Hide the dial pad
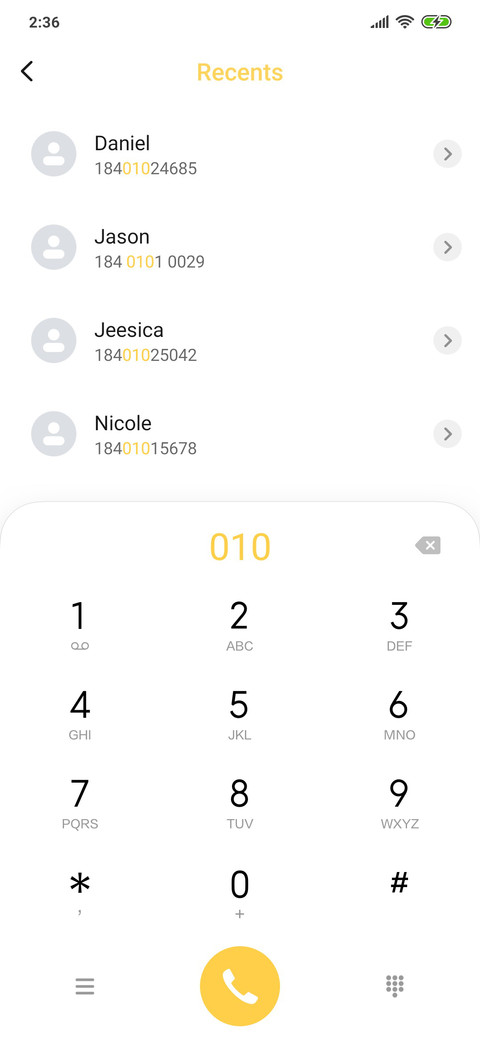Screen dimensions: 480x1040 click(x=395, y=986)
